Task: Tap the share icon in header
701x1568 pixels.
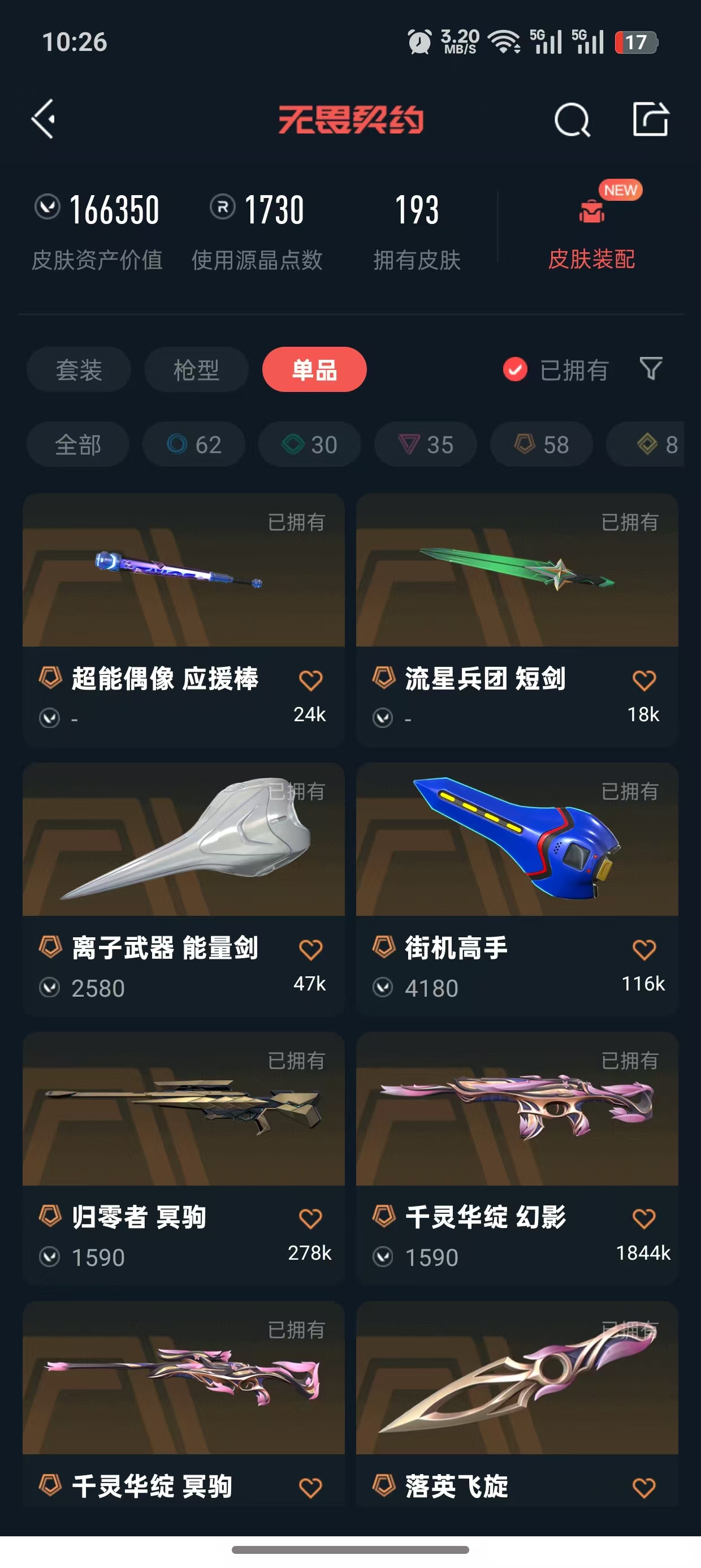Action: [x=651, y=119]
